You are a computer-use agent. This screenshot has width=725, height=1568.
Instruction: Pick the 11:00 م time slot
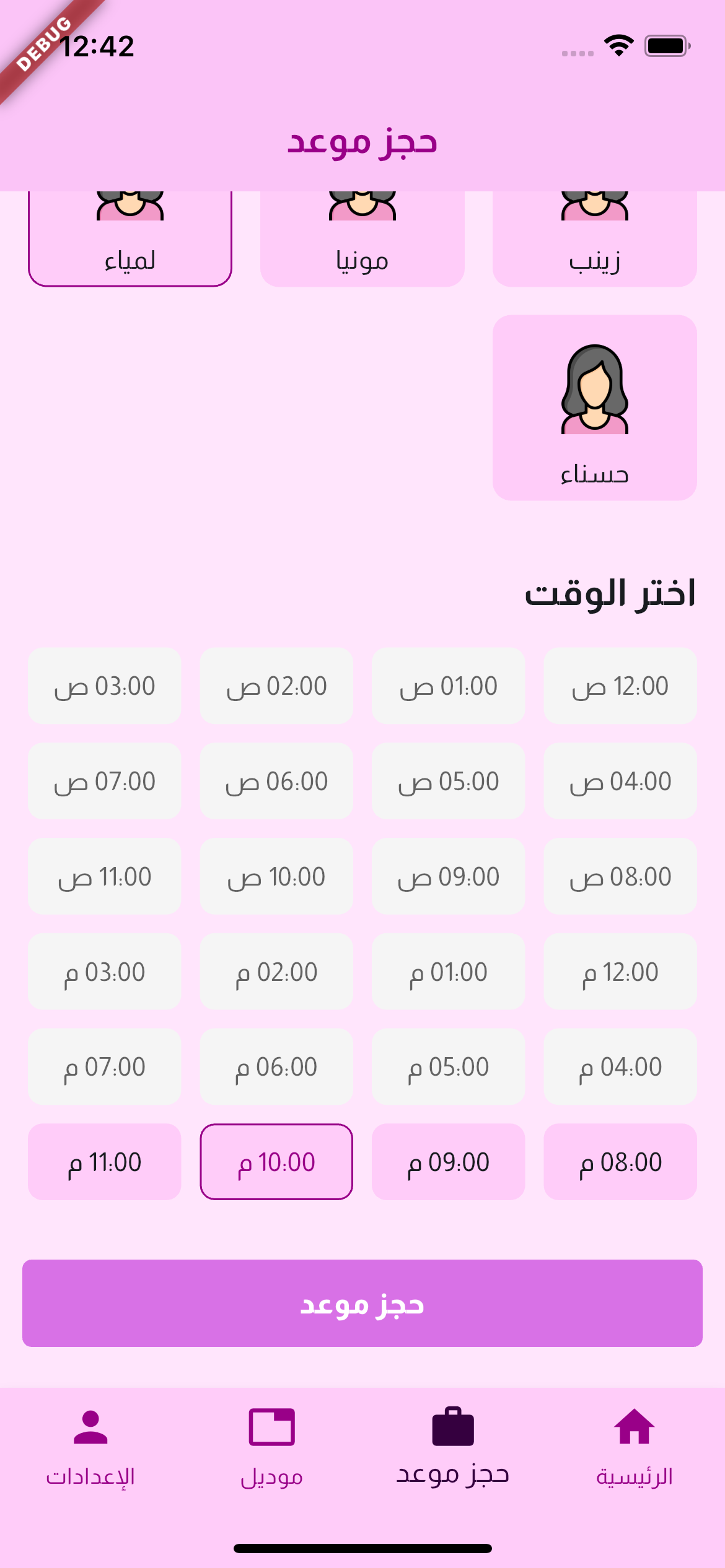105,1162
